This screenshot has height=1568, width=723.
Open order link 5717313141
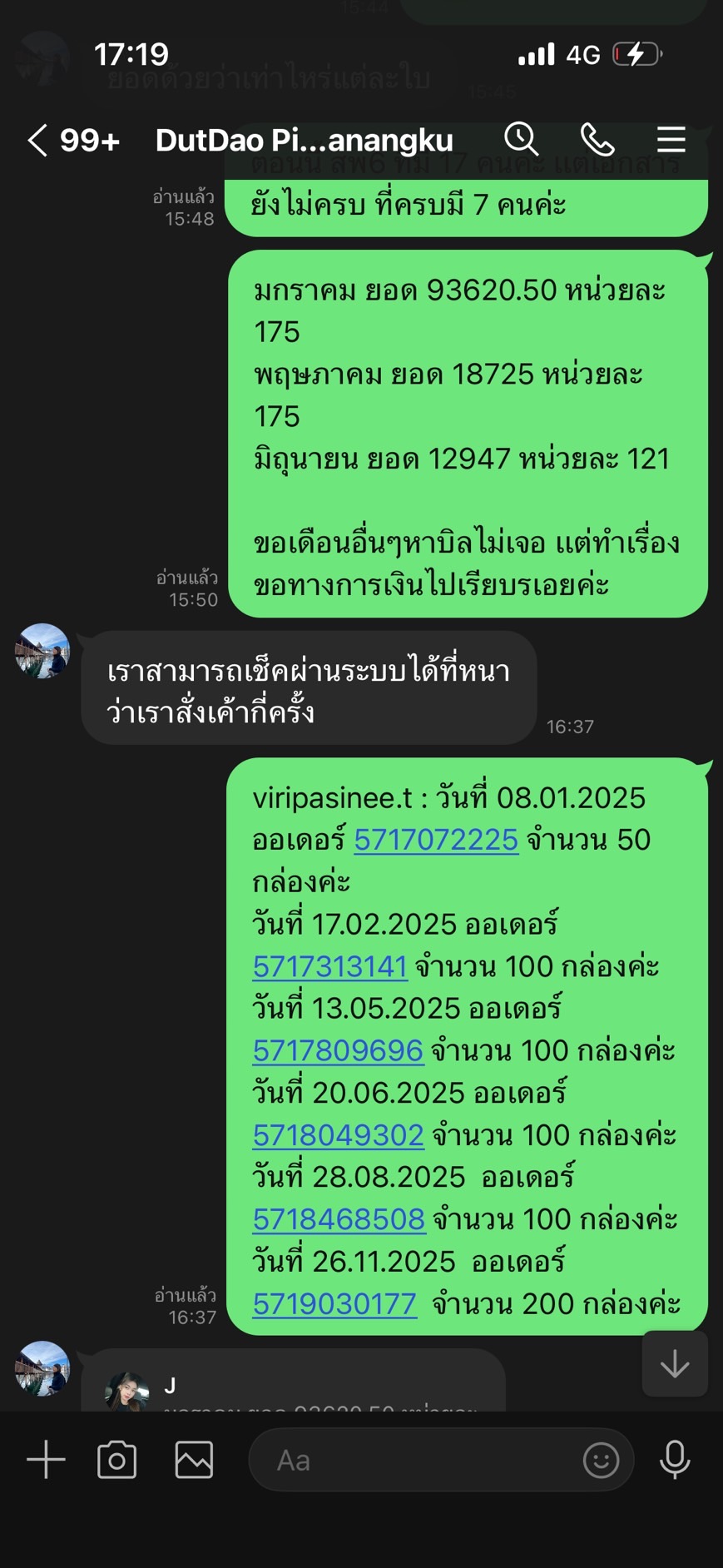click(330, 966)
